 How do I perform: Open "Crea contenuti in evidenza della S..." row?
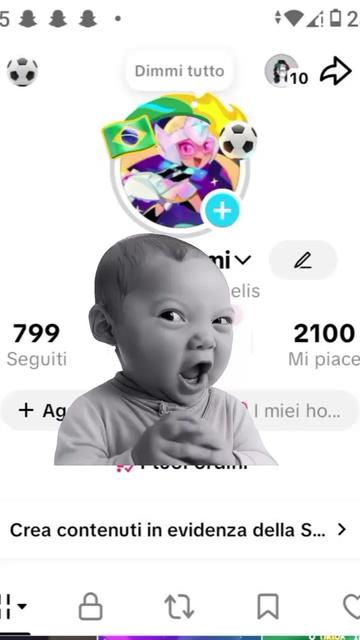point(178,530)
